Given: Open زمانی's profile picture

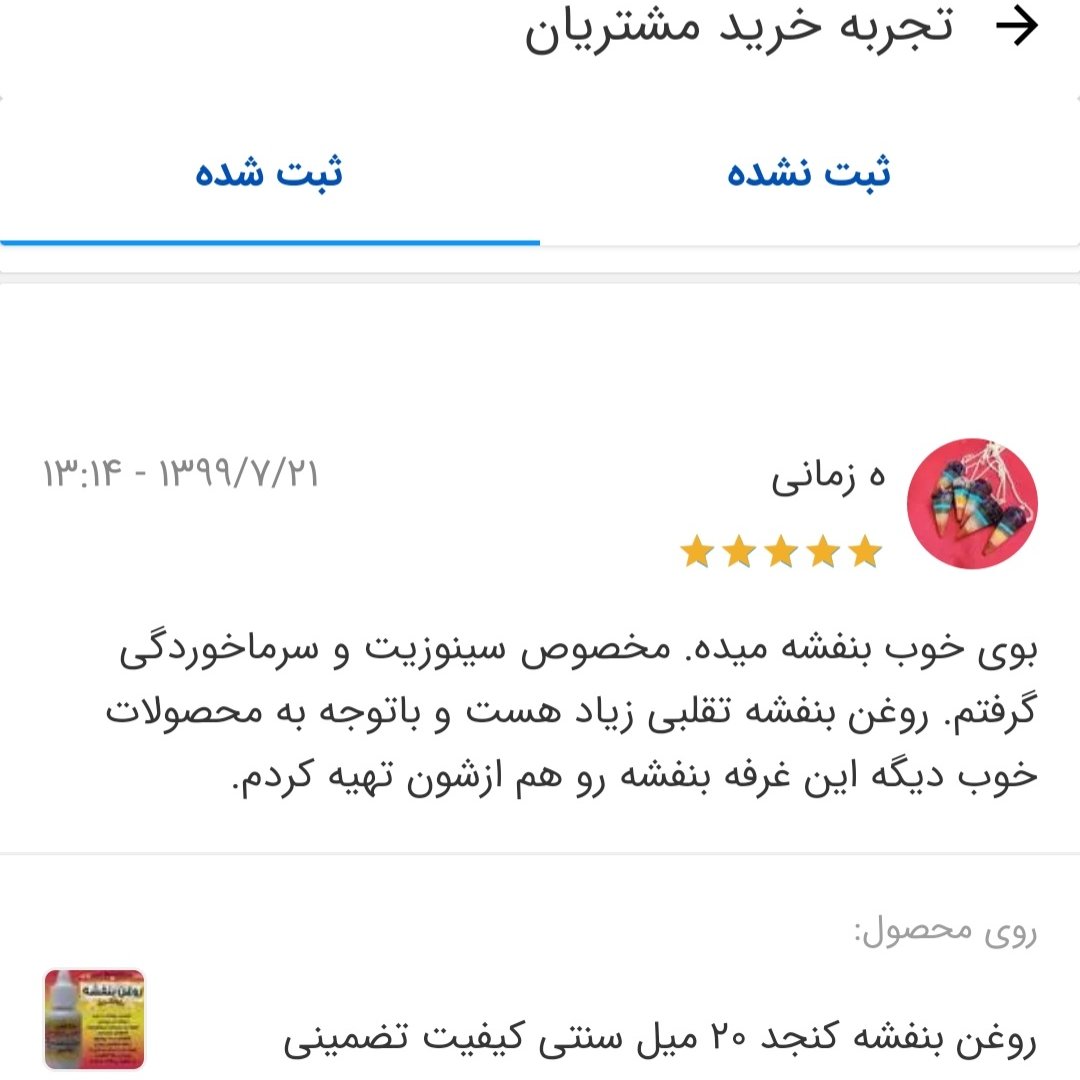Looking at the screenshot, I should (x=971, y=503).
